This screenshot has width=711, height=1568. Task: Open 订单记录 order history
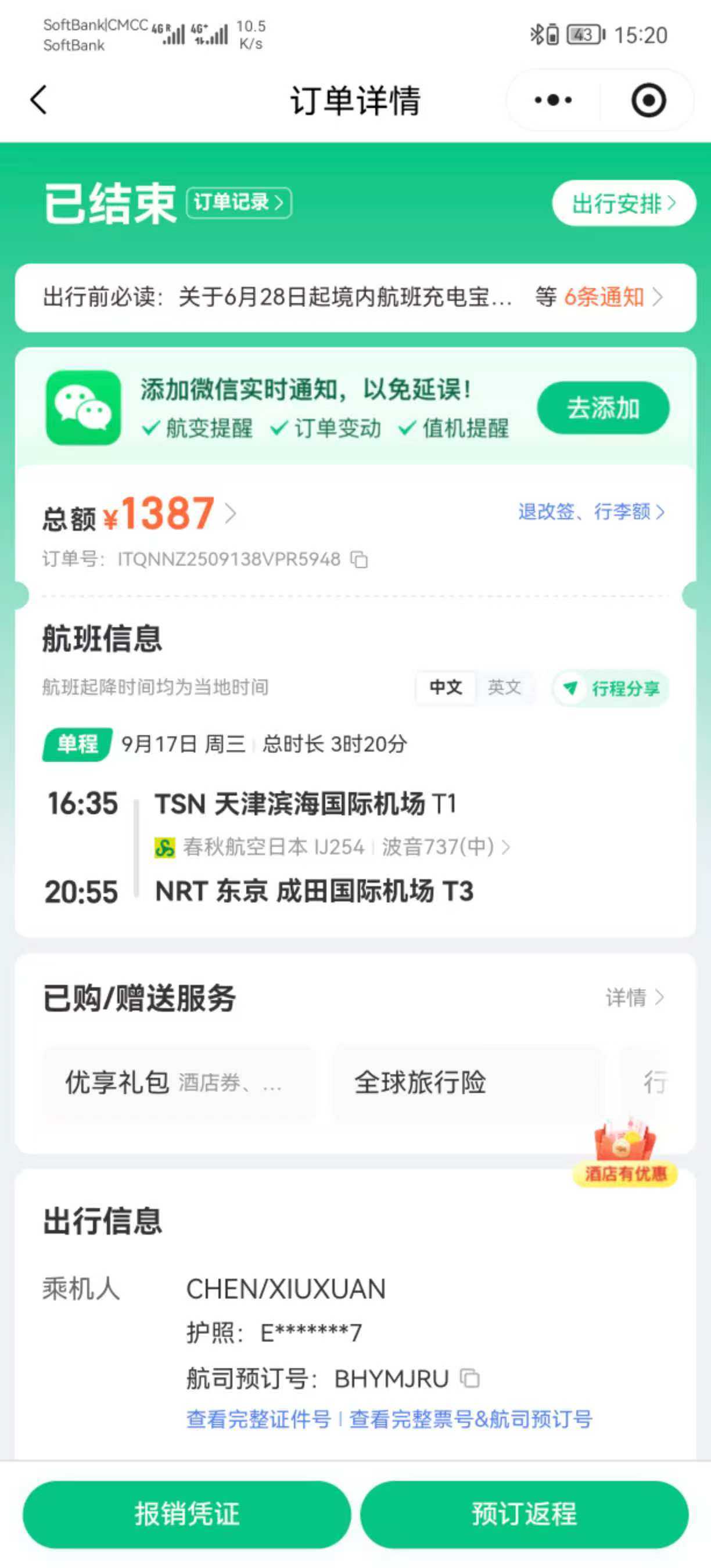click(x=239, y=203)
